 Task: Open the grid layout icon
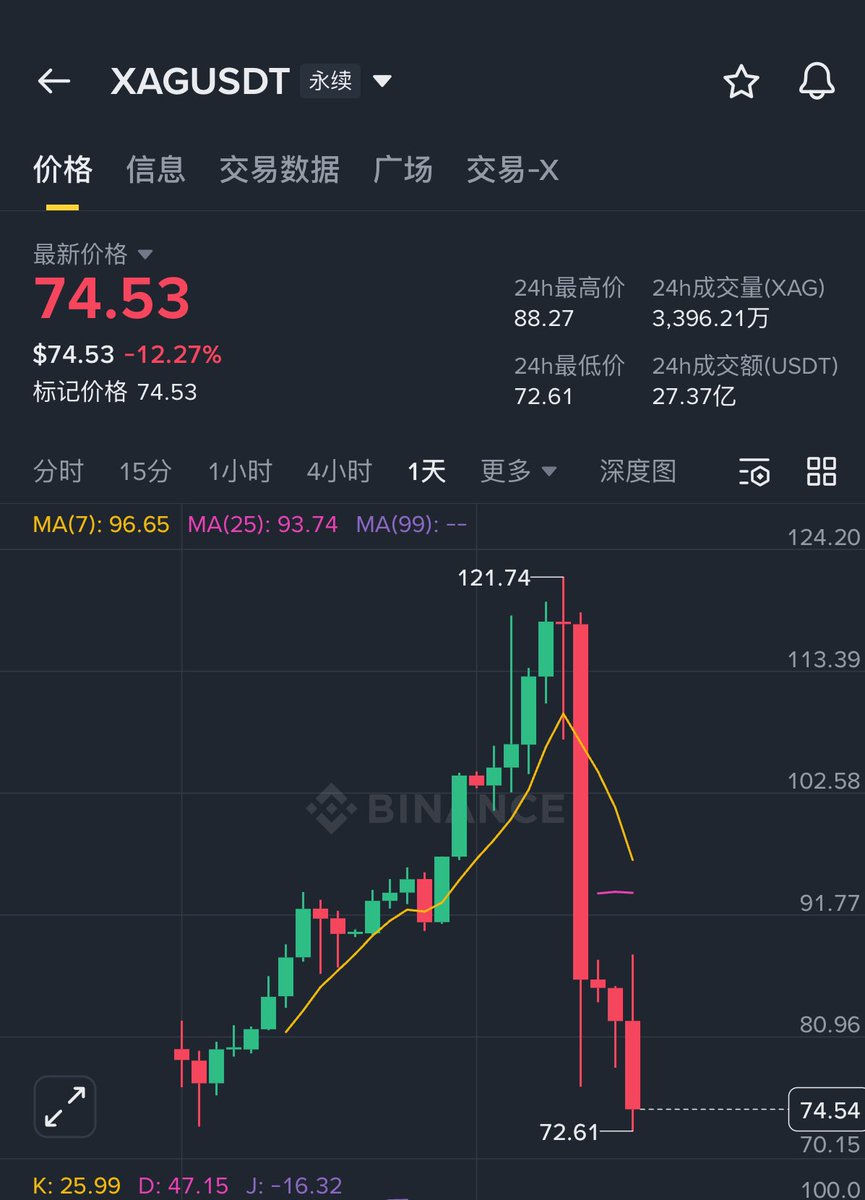(x=821, y=471)
